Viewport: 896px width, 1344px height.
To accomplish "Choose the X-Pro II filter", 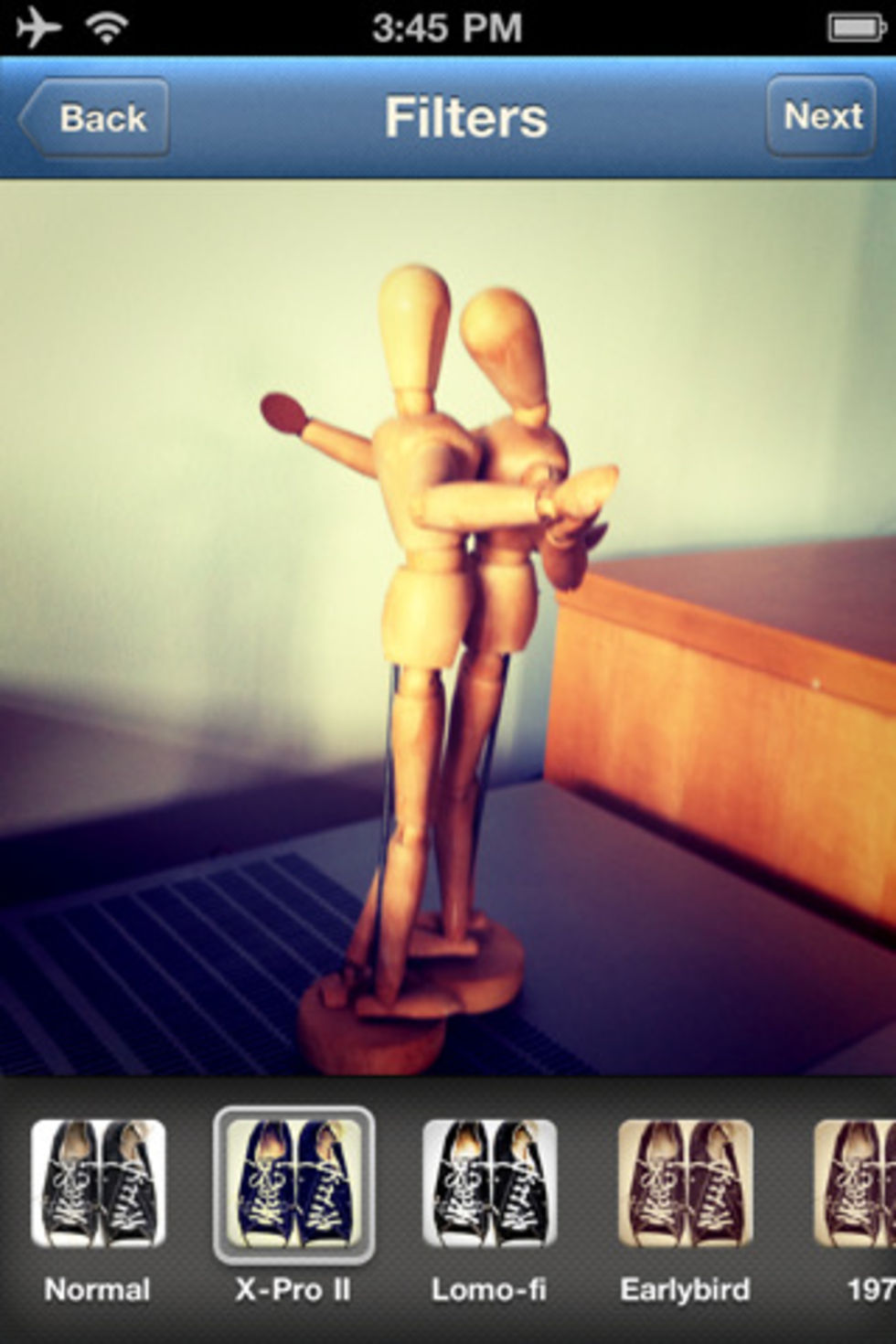I will point(293,1185).
